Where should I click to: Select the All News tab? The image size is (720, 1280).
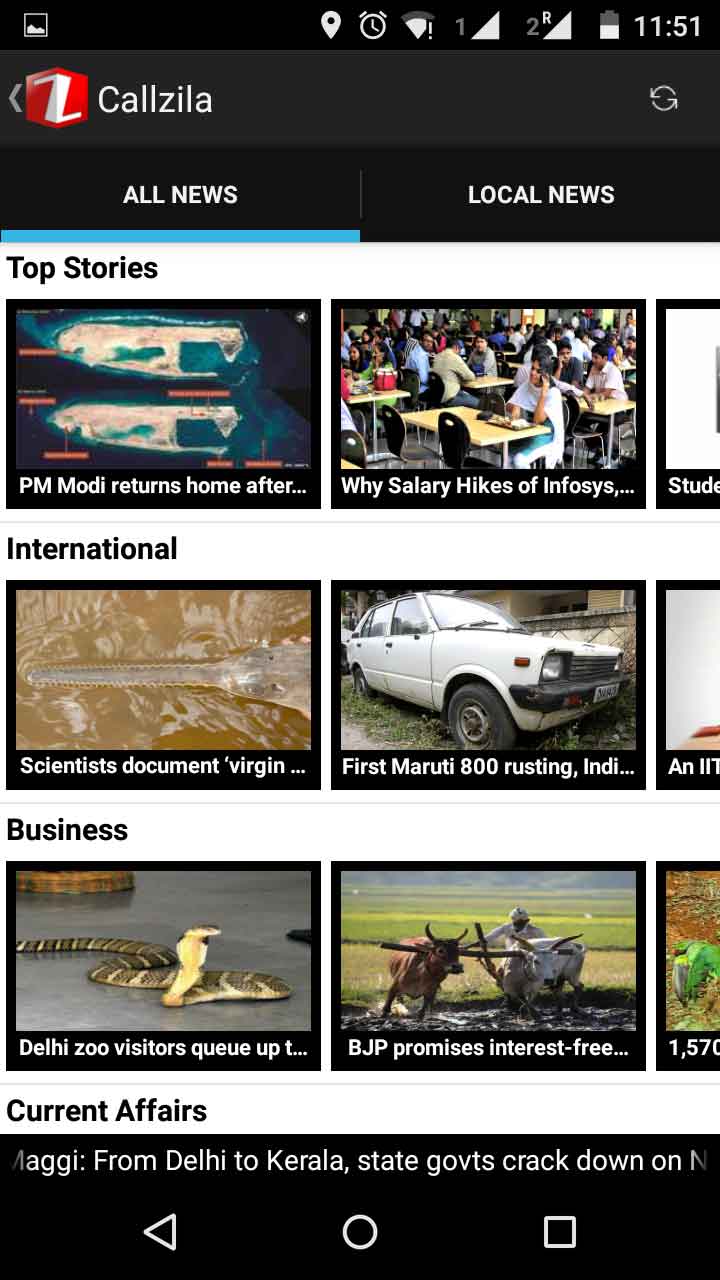[x=180, y=195]
